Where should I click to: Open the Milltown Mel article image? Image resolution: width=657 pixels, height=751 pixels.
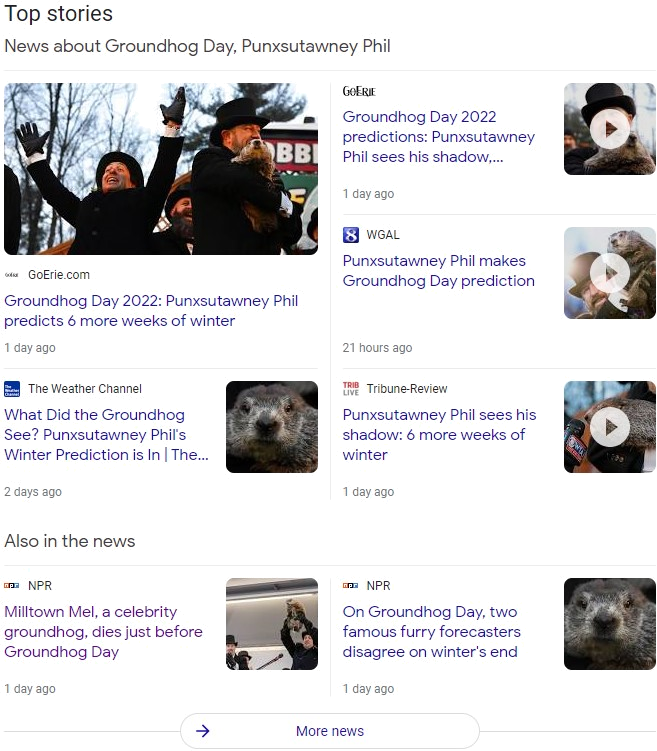[x=271, y=624]
